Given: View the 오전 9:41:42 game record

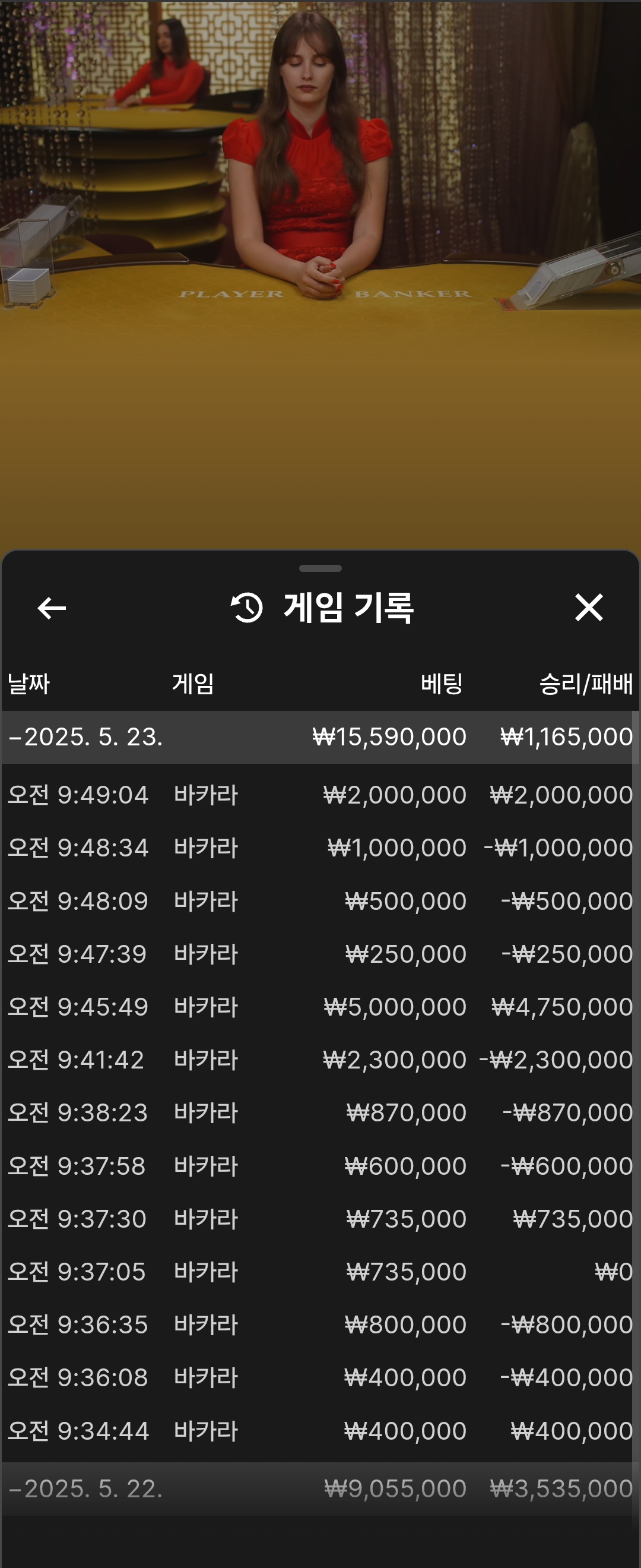Looking at the screenshot, I should pos(320,1060).
